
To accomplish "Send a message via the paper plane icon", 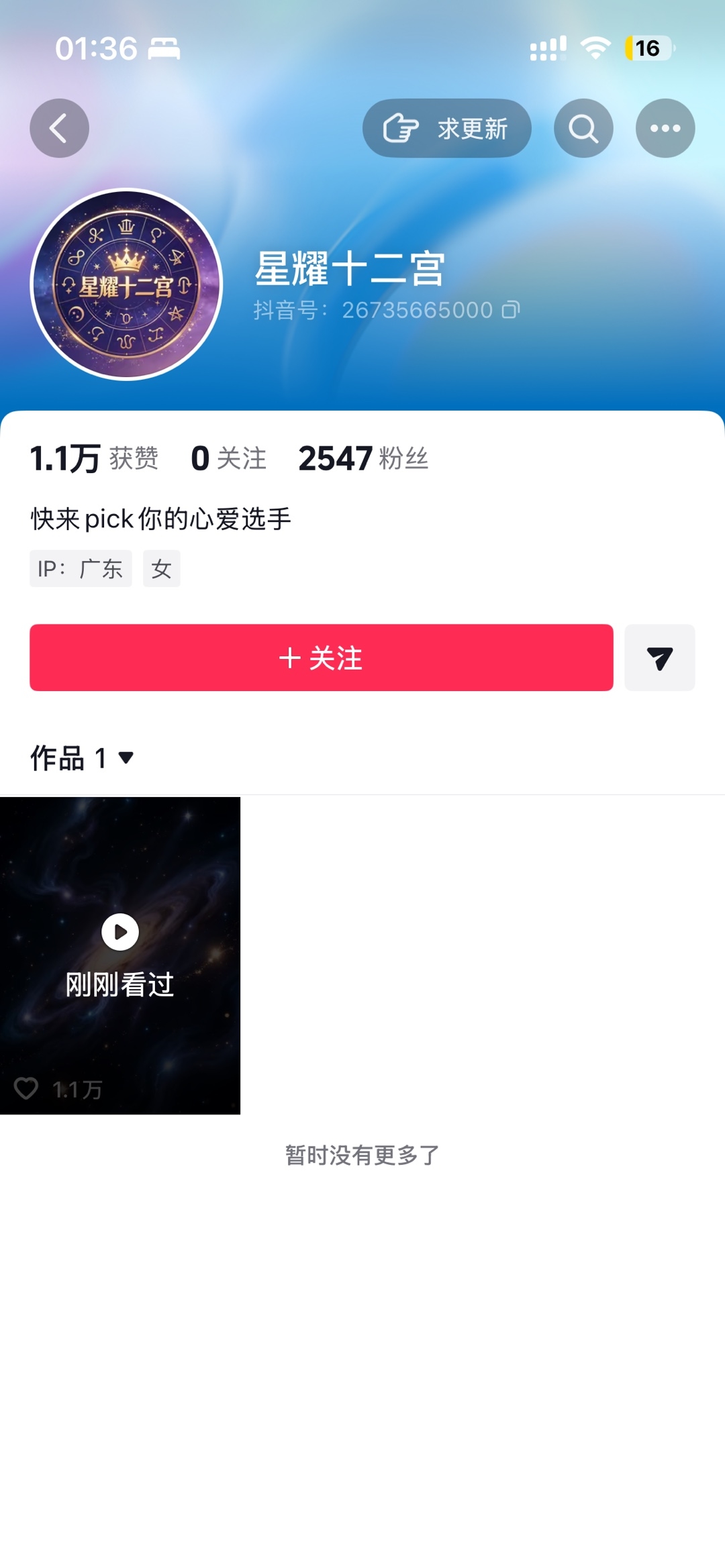I will click(660, 658).
